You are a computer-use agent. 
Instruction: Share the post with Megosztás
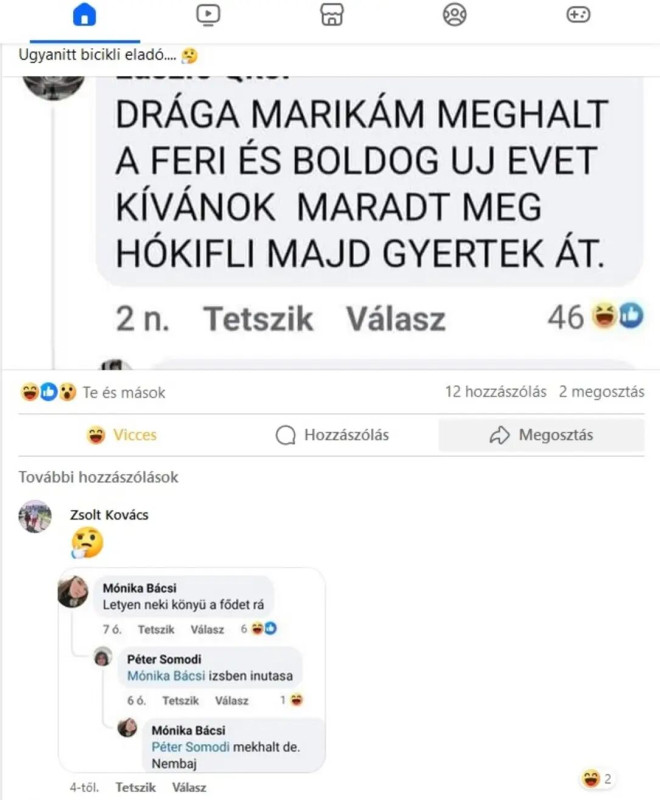coord(541,435)
